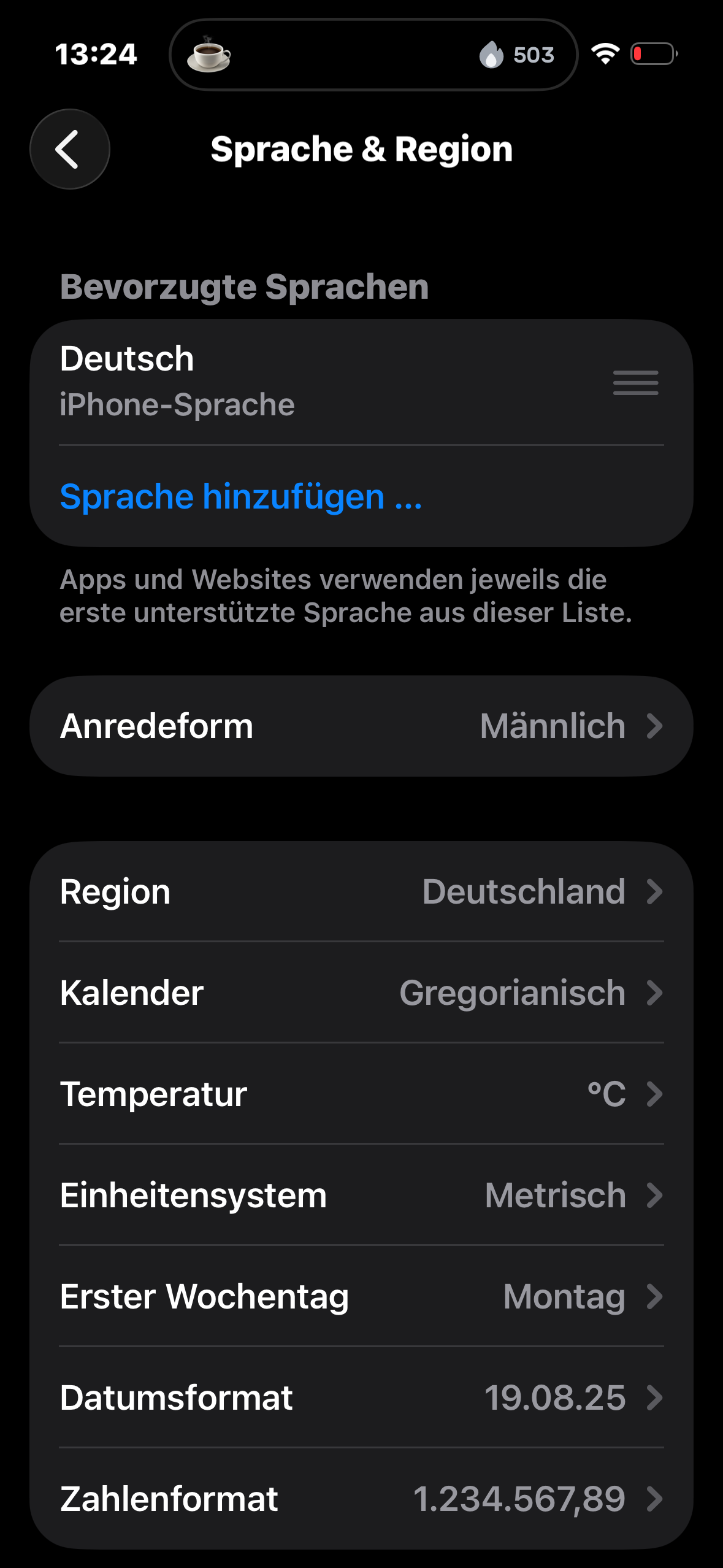Tap the coffee cup activity in Dynamic Island
Viewport: 723px width, 1568px height.
click(x=209, y=55)
